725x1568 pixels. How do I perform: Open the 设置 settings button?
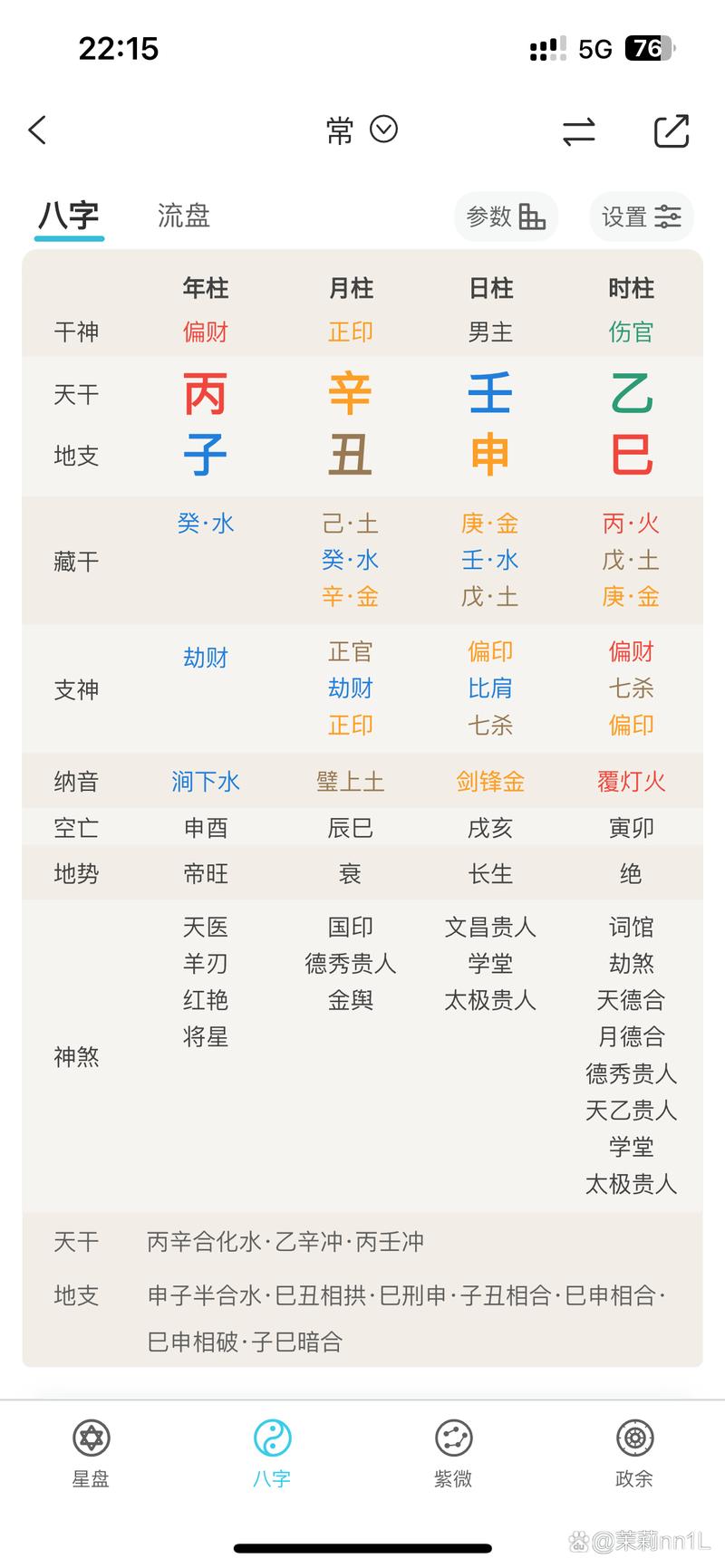pos(641,217)
